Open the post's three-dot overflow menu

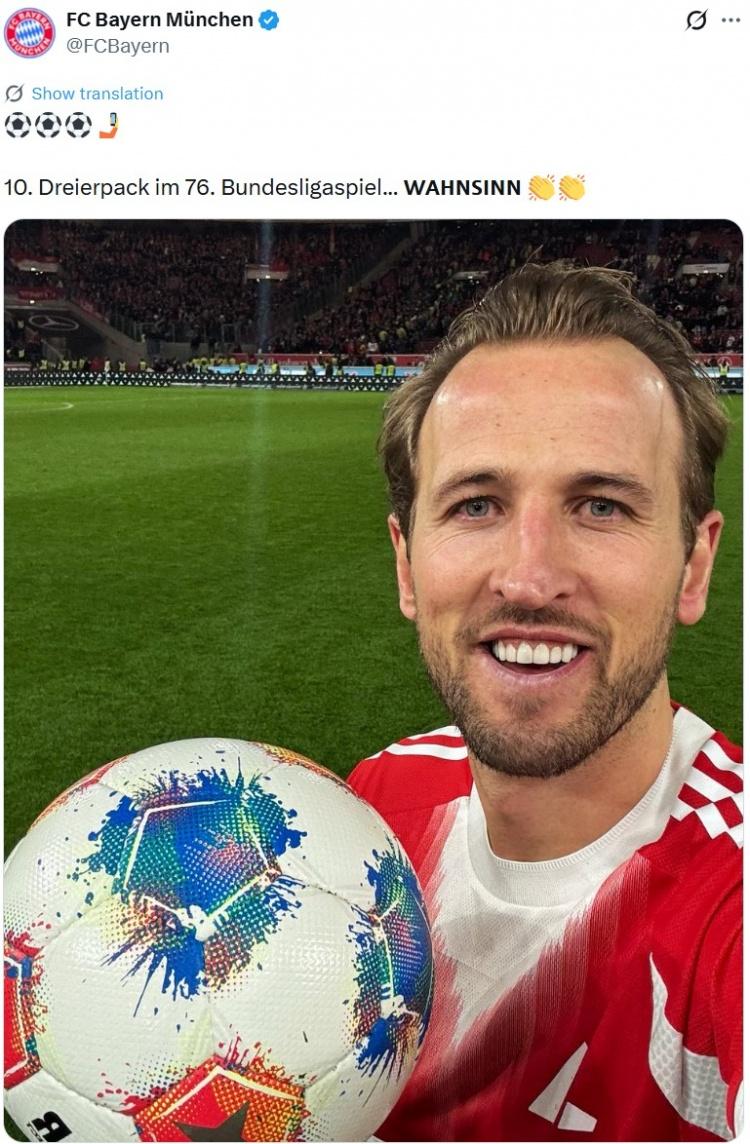(x=731, y=20)
